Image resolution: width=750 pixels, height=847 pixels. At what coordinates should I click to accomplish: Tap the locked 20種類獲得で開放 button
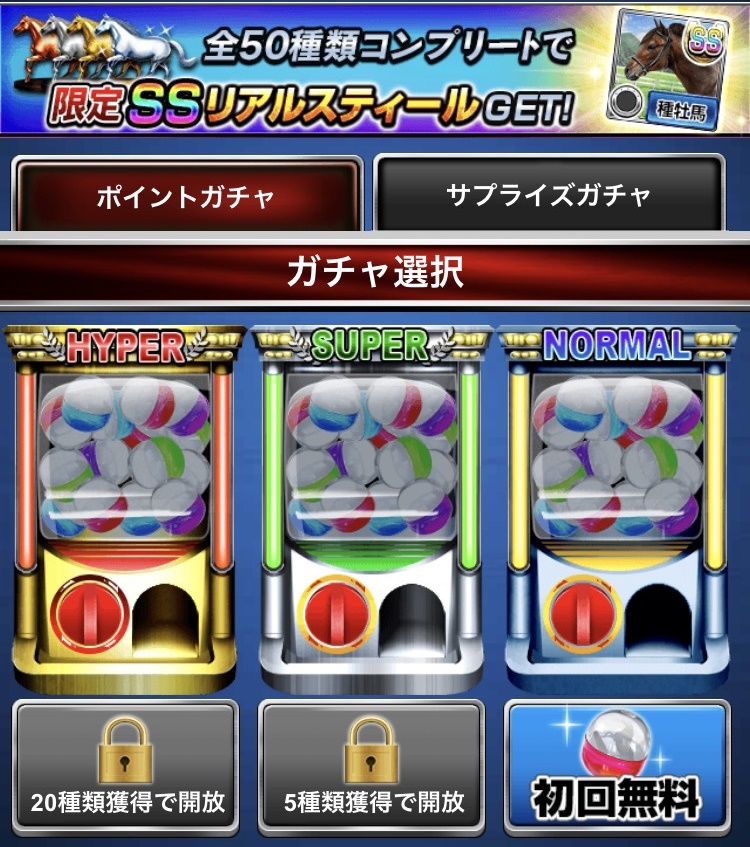[x=126, y=769]
